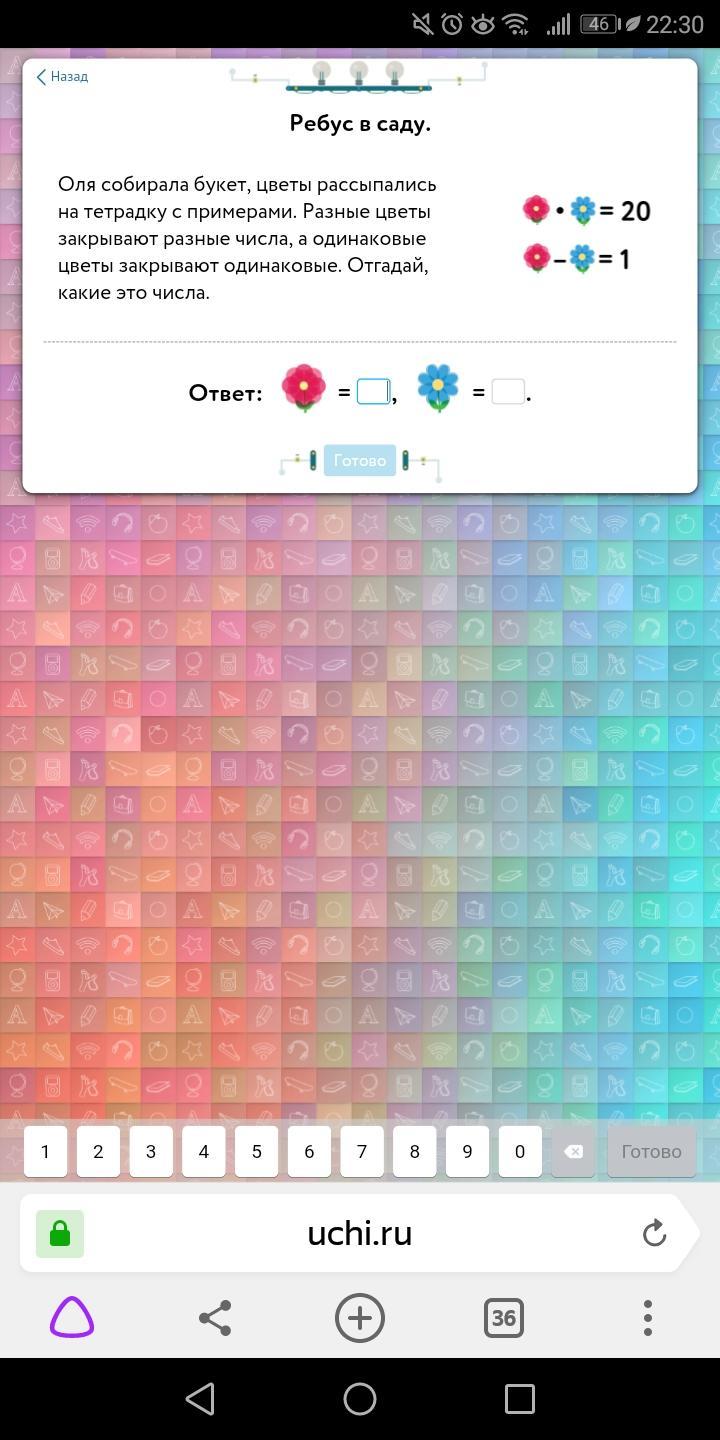720x1440 pixels.
Task: Enter digit 5 on the number pad
Action: point(256,1151)
